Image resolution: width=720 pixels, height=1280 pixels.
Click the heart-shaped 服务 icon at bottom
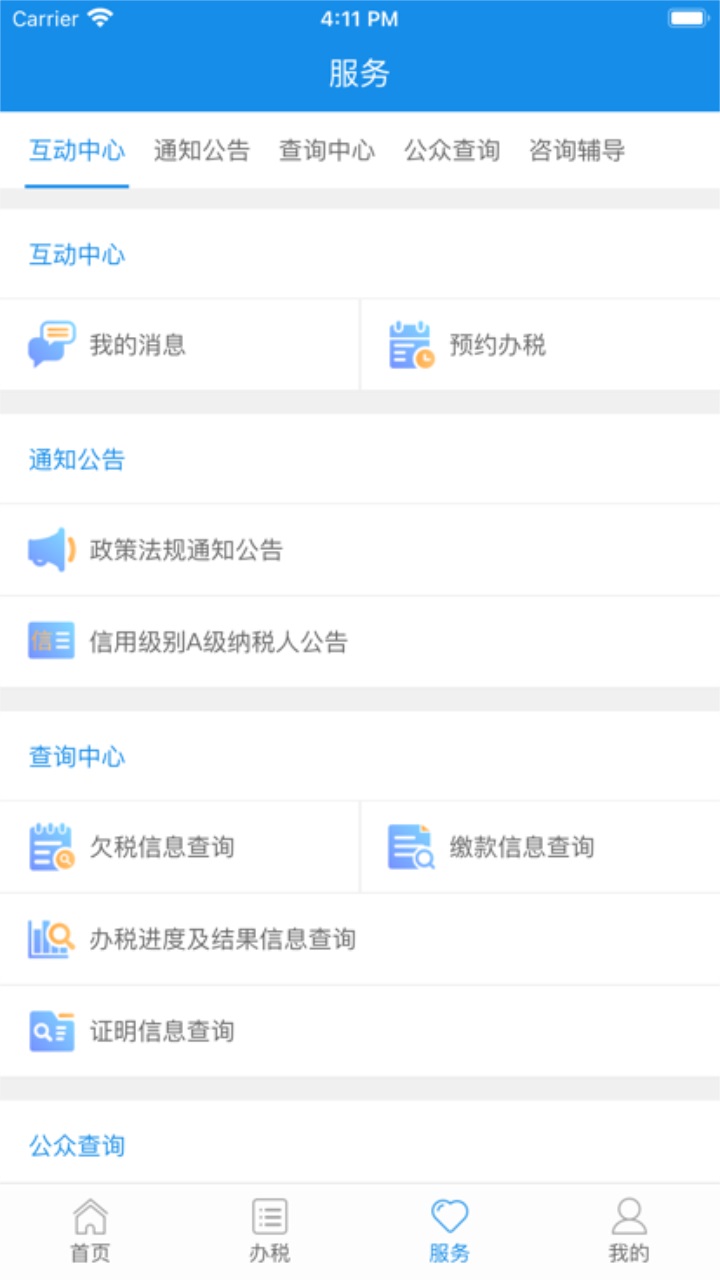click(x=450, y=1218)
